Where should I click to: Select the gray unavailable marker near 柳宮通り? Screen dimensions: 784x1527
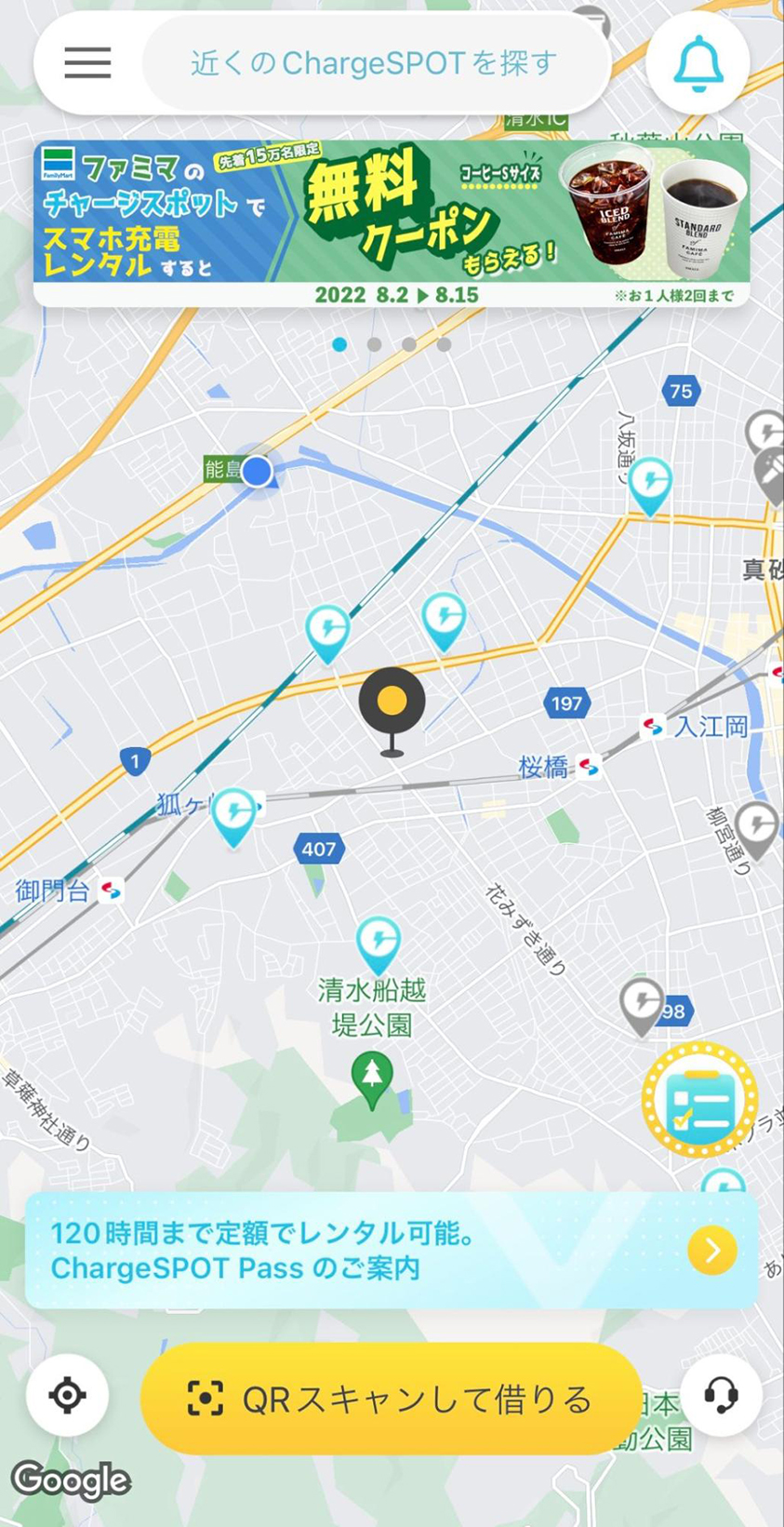[x=758, y=825]
